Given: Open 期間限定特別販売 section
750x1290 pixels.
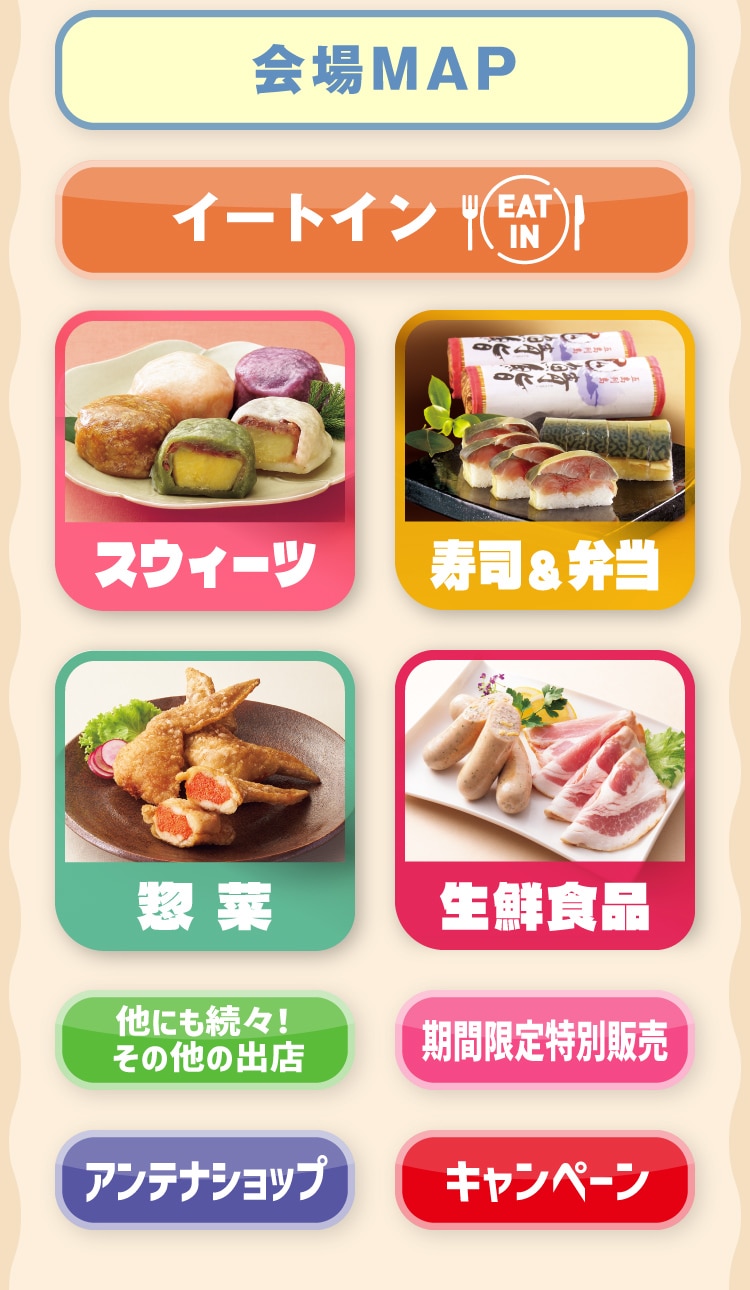Looking at the screenshot, I should [545, 1040].
